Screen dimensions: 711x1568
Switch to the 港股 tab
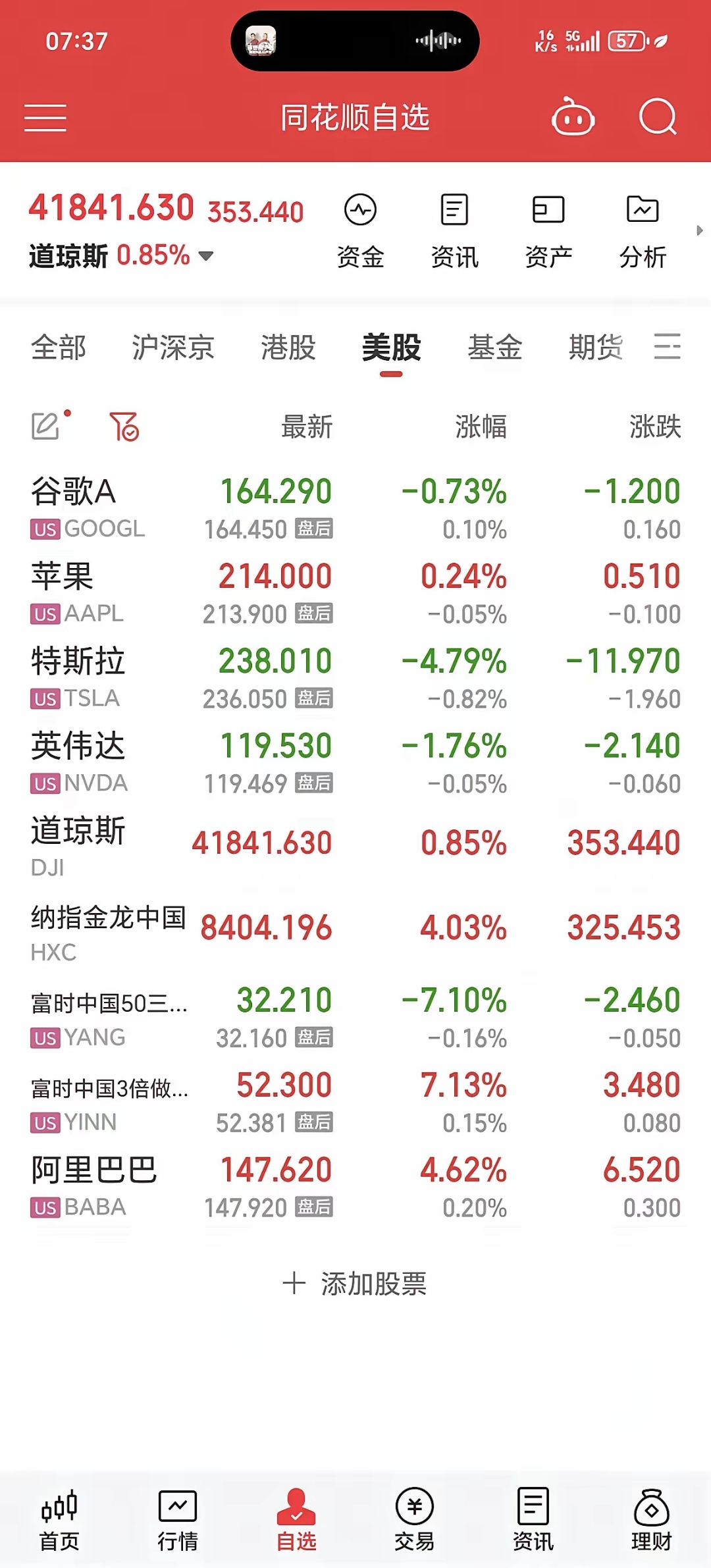tap(288, 348)
